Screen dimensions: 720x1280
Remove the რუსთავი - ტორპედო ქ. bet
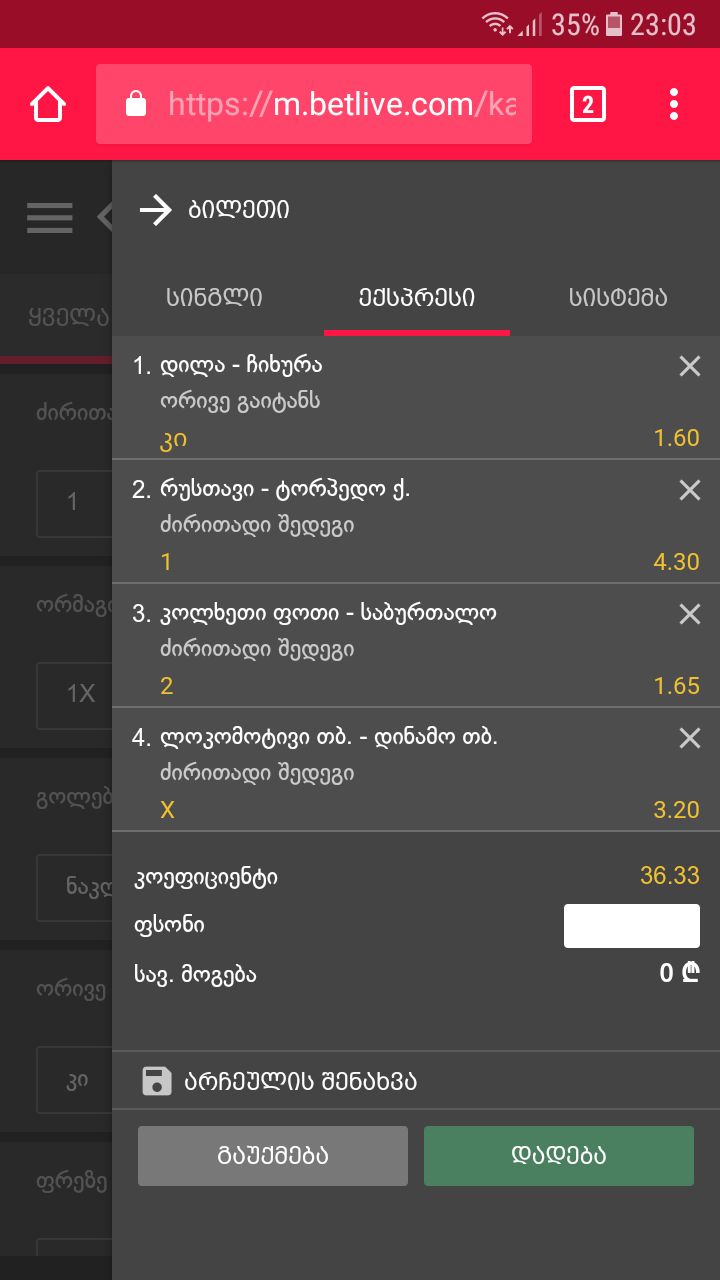pos(689,490)
